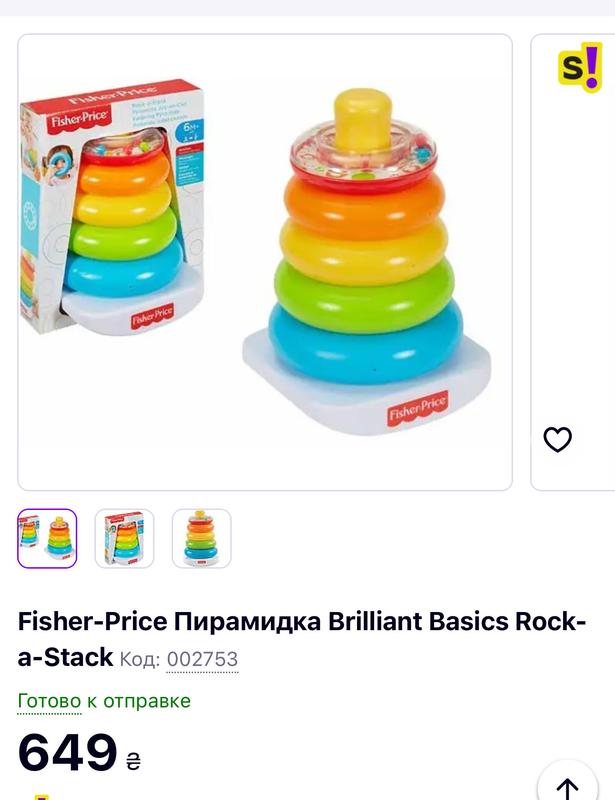Select the first thumbnail with box and toy
Screen dimensions: 615x800
47,539
